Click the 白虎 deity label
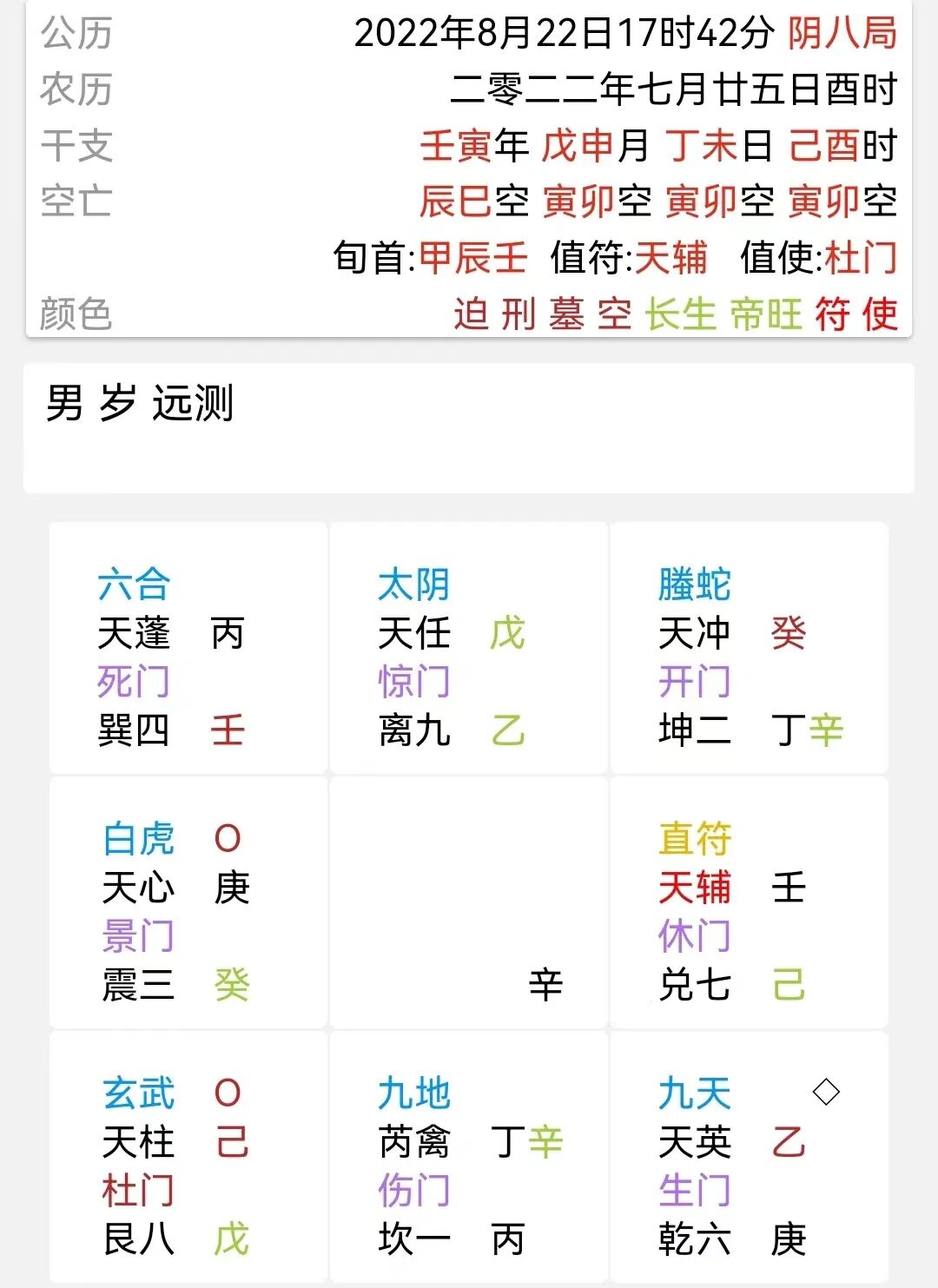938x1288 pixels. click(x=135, y=838)
